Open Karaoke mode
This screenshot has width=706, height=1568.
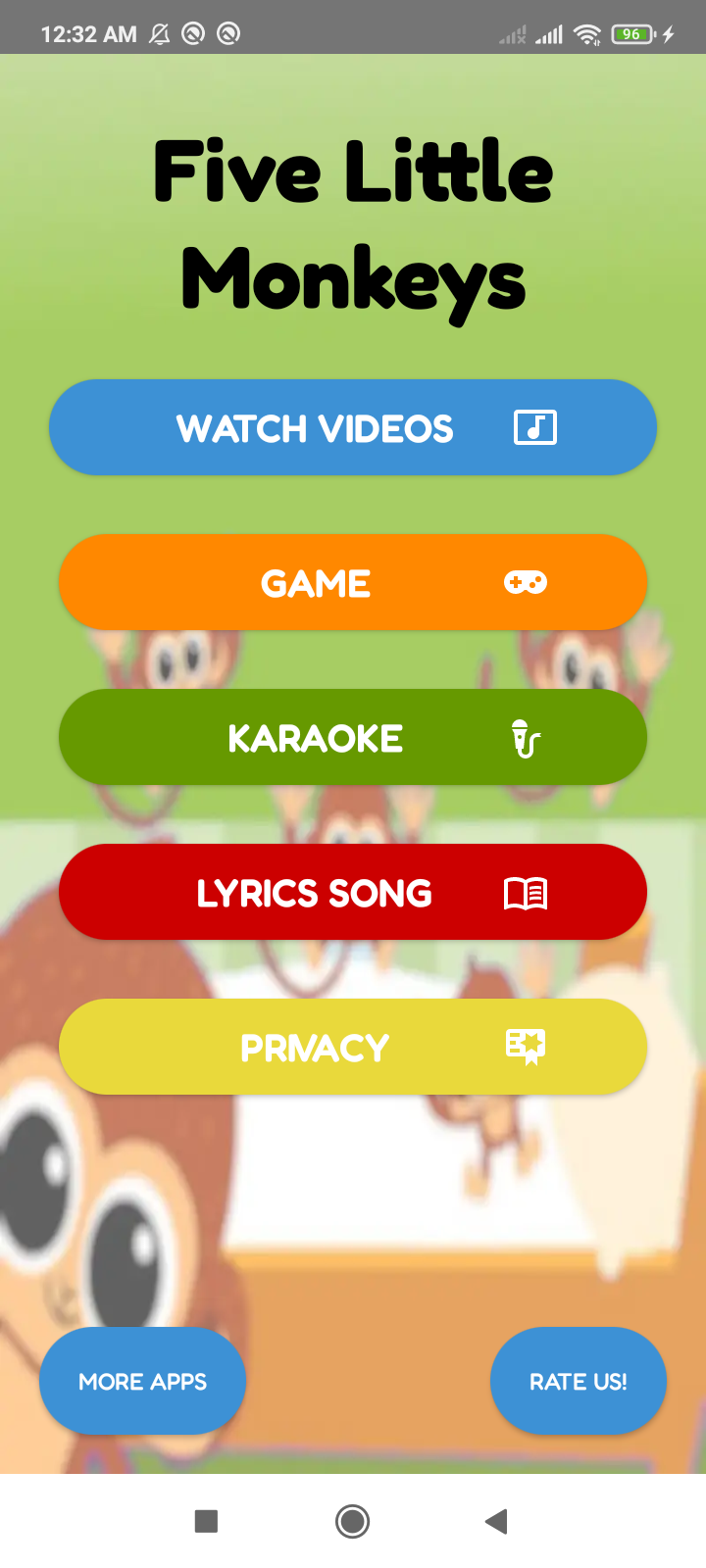353,737
